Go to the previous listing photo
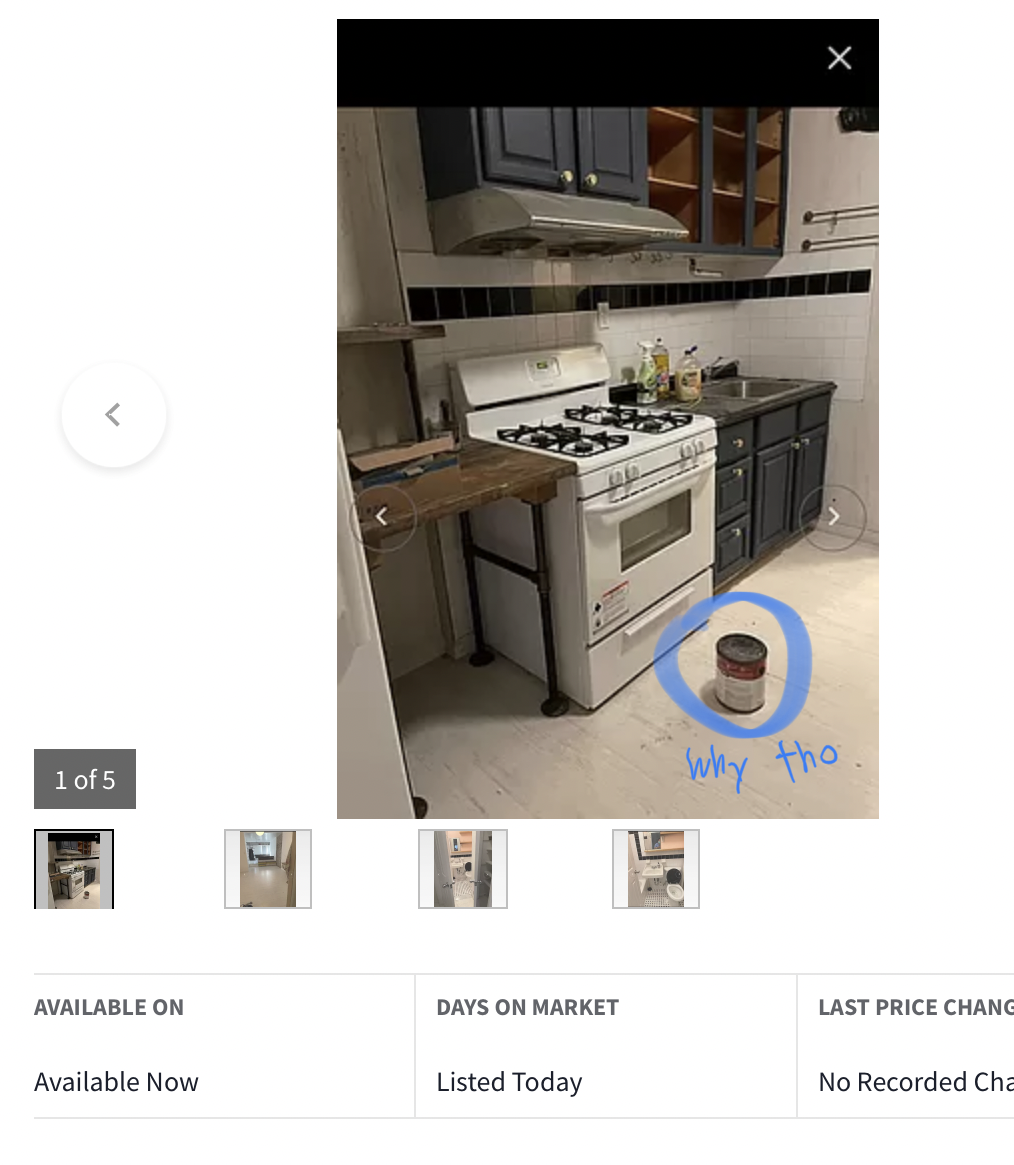Image resolution: width=1014 pixels, height=1165 pixels. [113, 414]
